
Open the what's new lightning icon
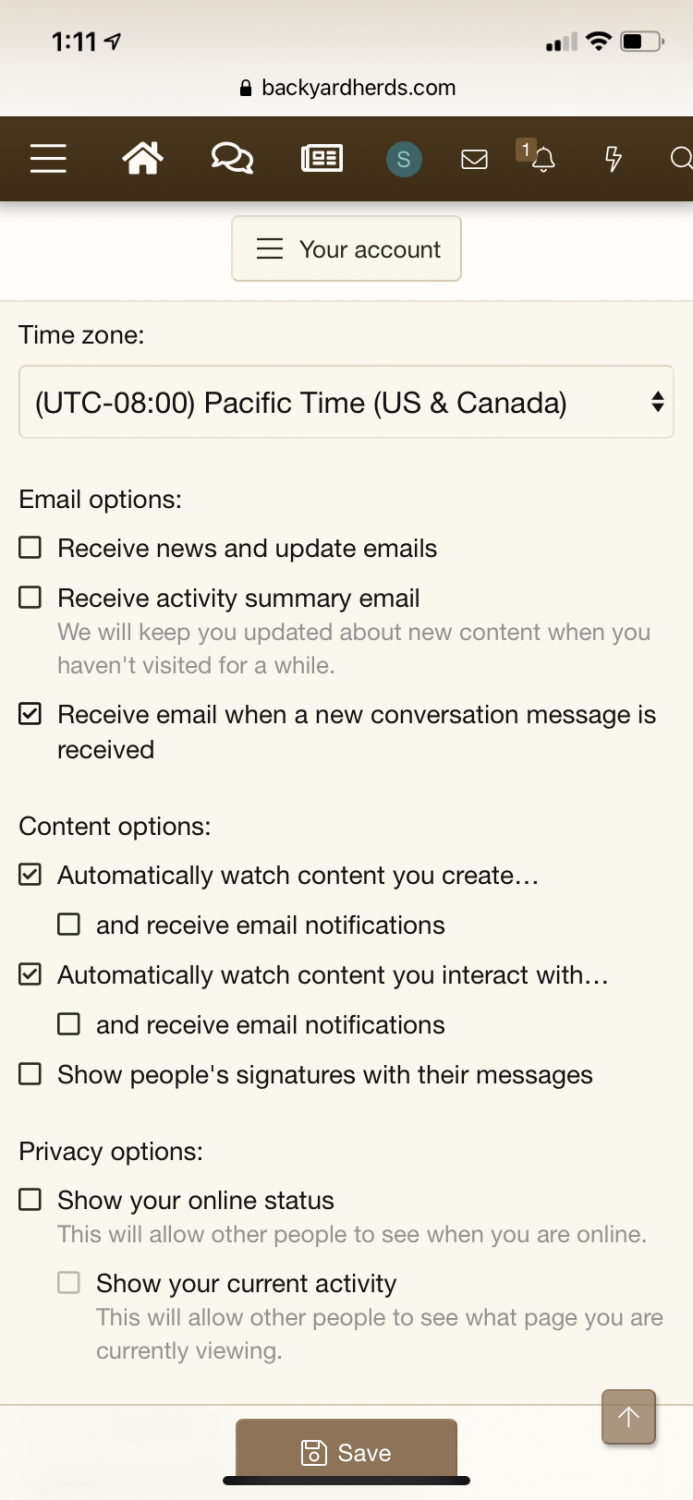point(613,159)
